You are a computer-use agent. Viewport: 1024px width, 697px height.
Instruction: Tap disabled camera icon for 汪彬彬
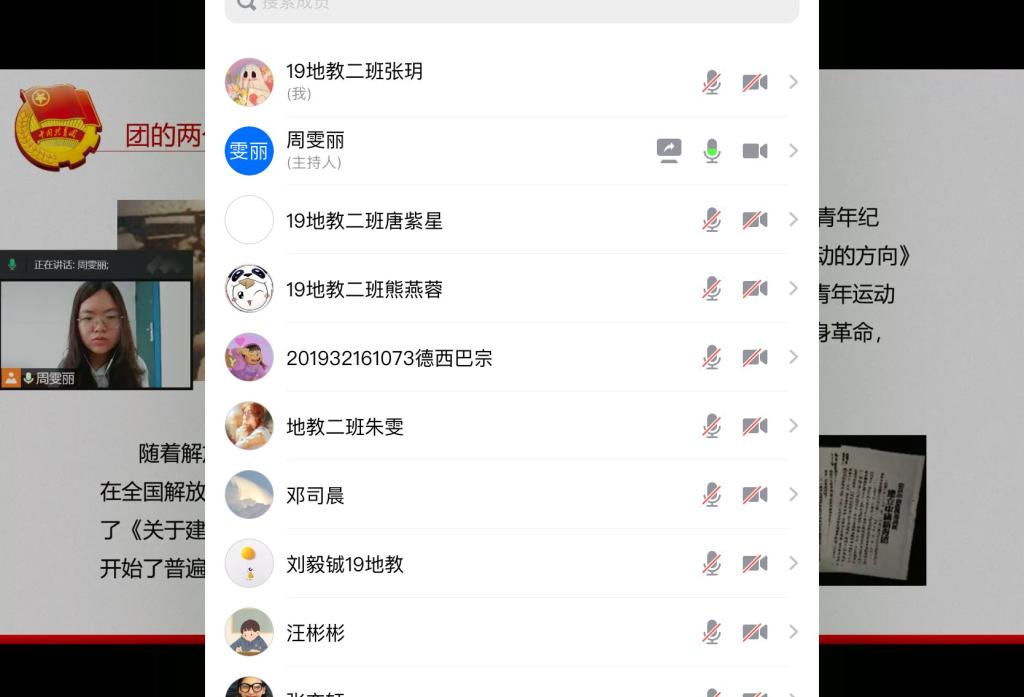pos(755,633)
